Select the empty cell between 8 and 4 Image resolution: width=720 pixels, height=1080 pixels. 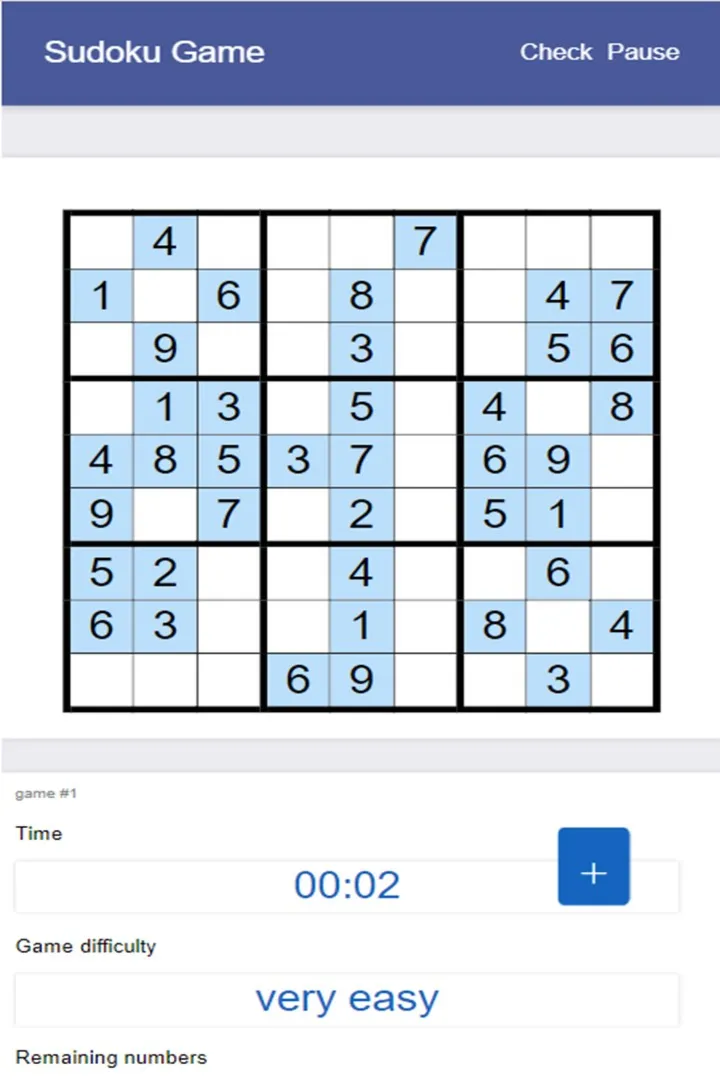click(x=558, y=625)
